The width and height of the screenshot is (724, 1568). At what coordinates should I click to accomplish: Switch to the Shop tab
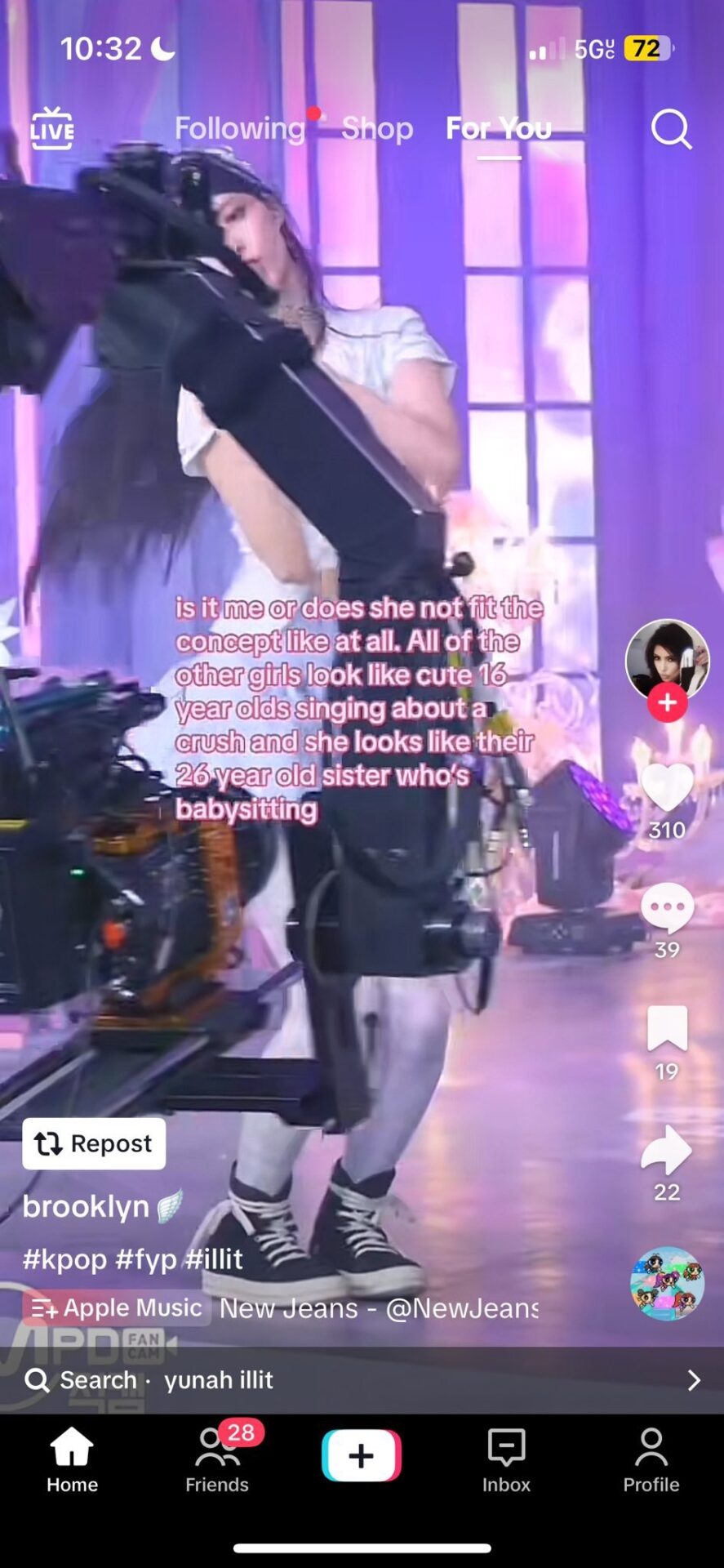coord(377,128)
